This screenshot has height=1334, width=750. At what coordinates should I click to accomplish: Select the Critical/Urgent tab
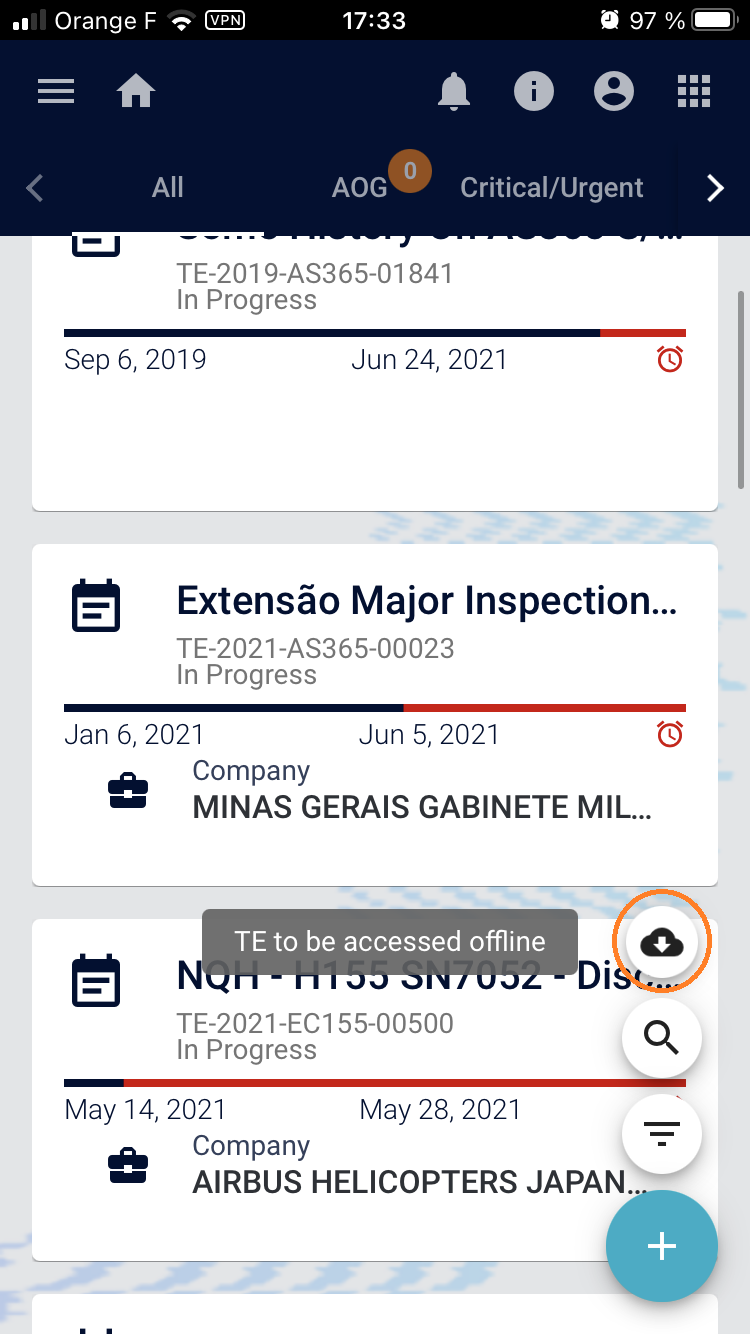click(x=552, y=187)
